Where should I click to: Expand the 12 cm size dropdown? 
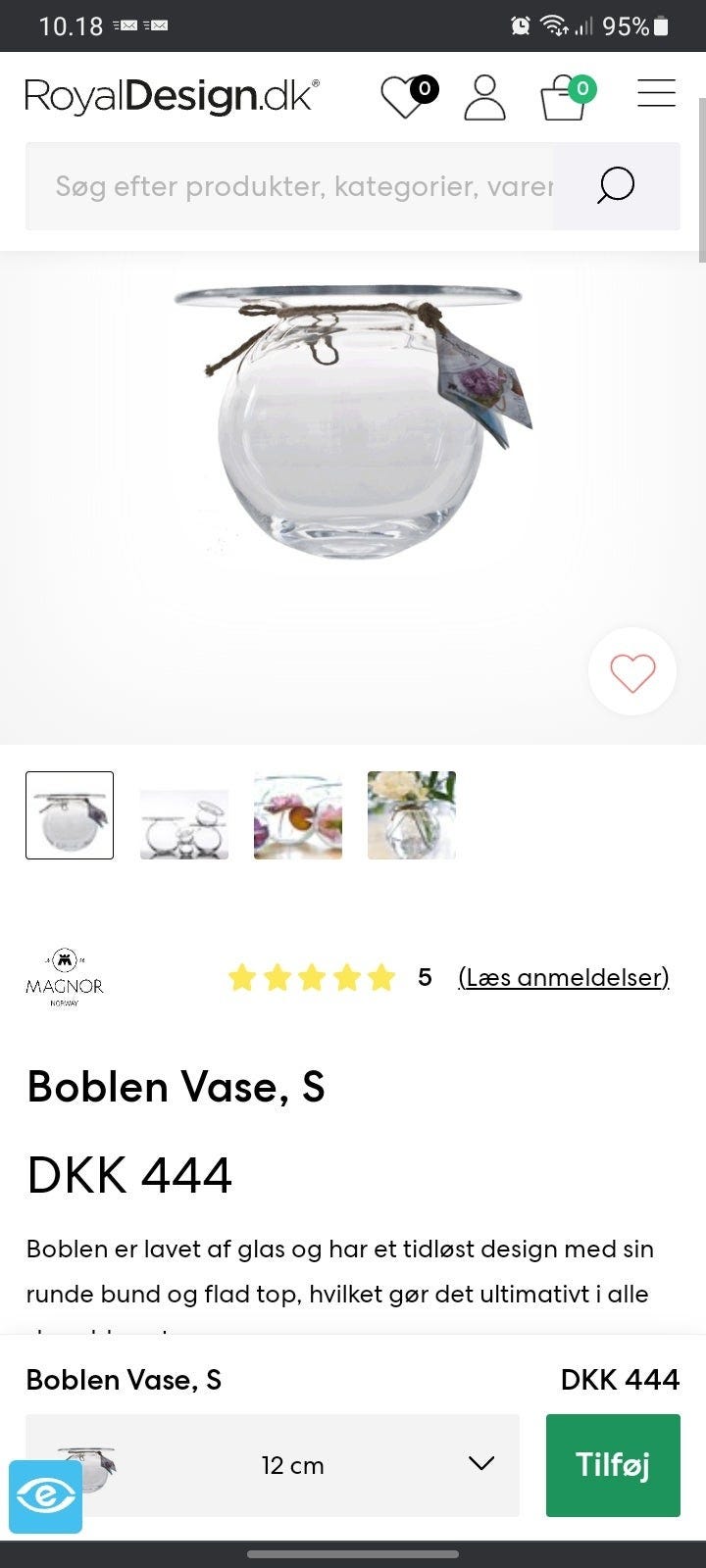pyautogui.click(x=294, y=1465)
